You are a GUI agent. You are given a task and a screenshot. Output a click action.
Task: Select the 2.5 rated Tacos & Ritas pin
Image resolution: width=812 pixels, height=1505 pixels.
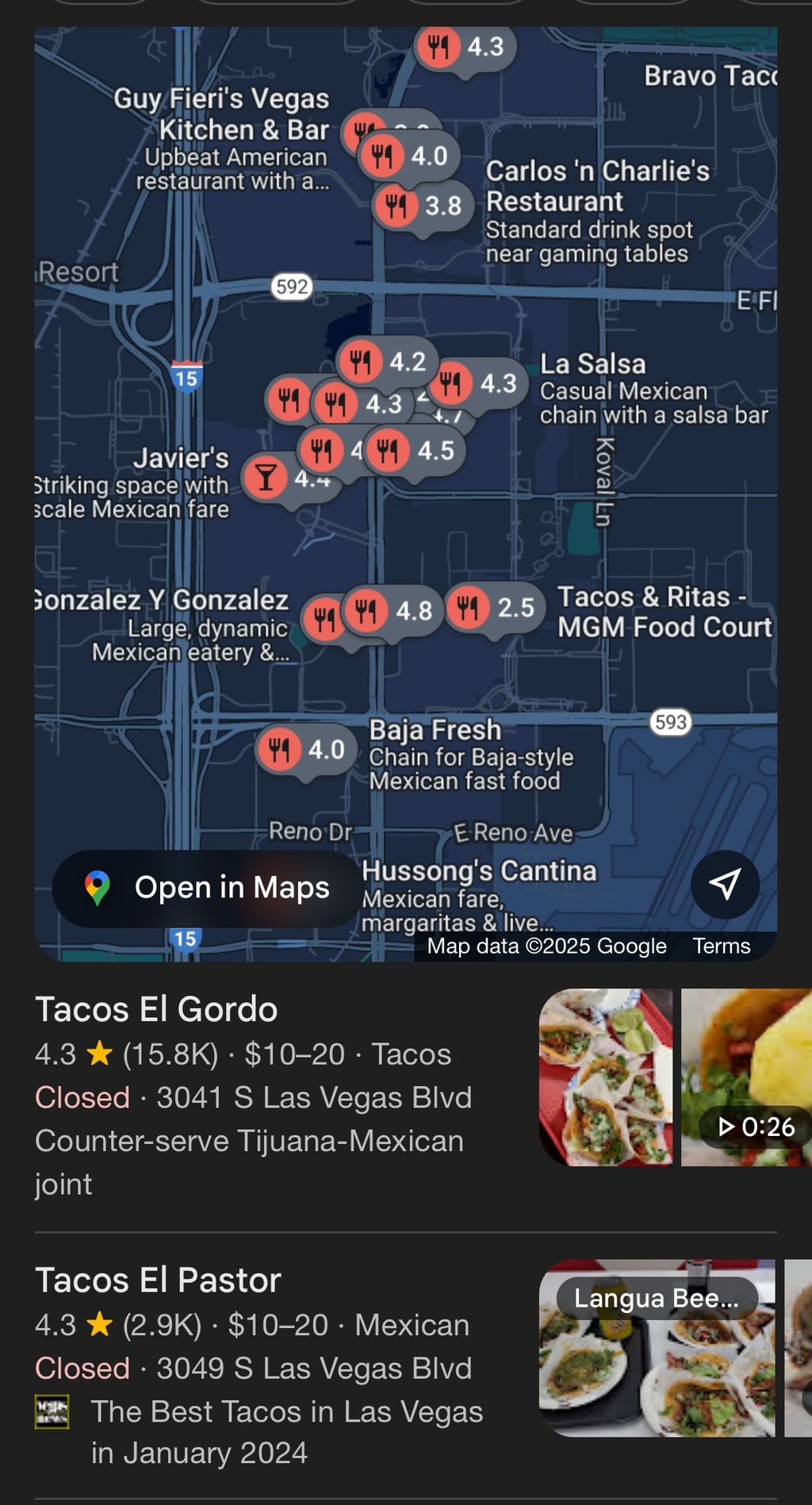pos(495,609)
